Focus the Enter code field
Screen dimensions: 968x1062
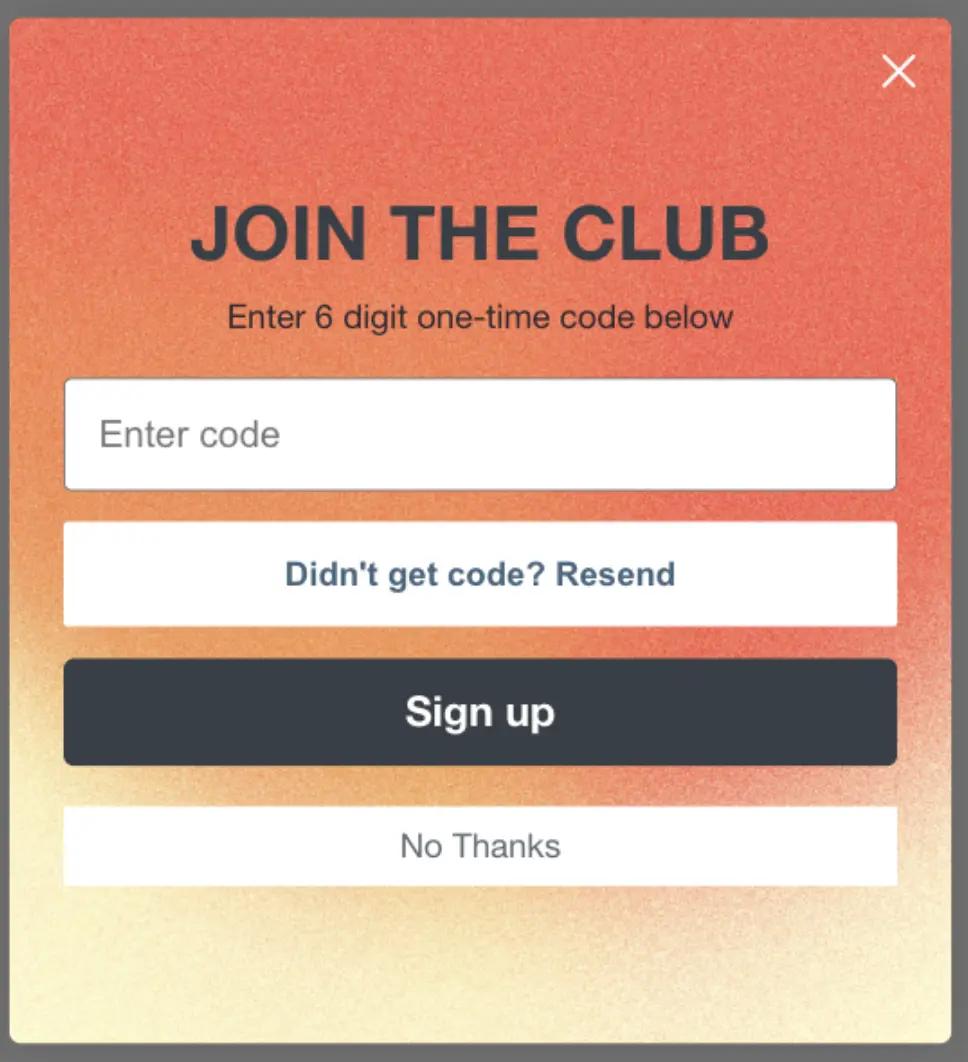(480, 434)
